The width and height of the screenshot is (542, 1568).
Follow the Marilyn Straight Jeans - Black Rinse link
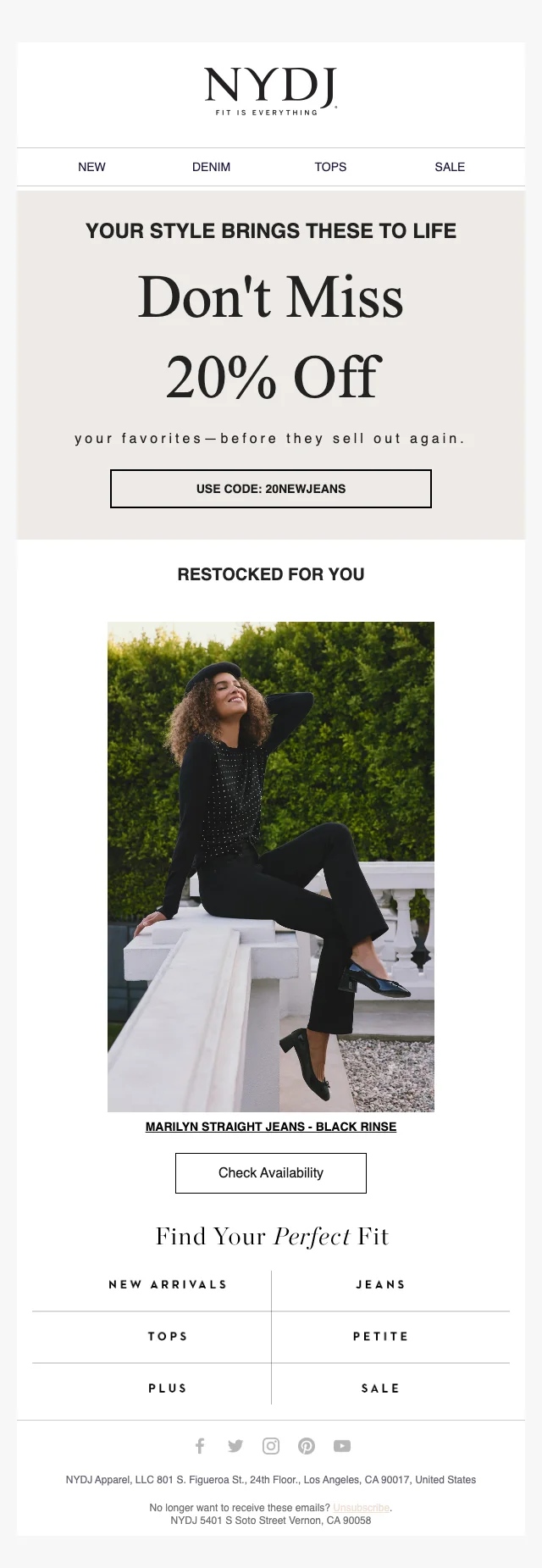click(x=271, y=1127)
